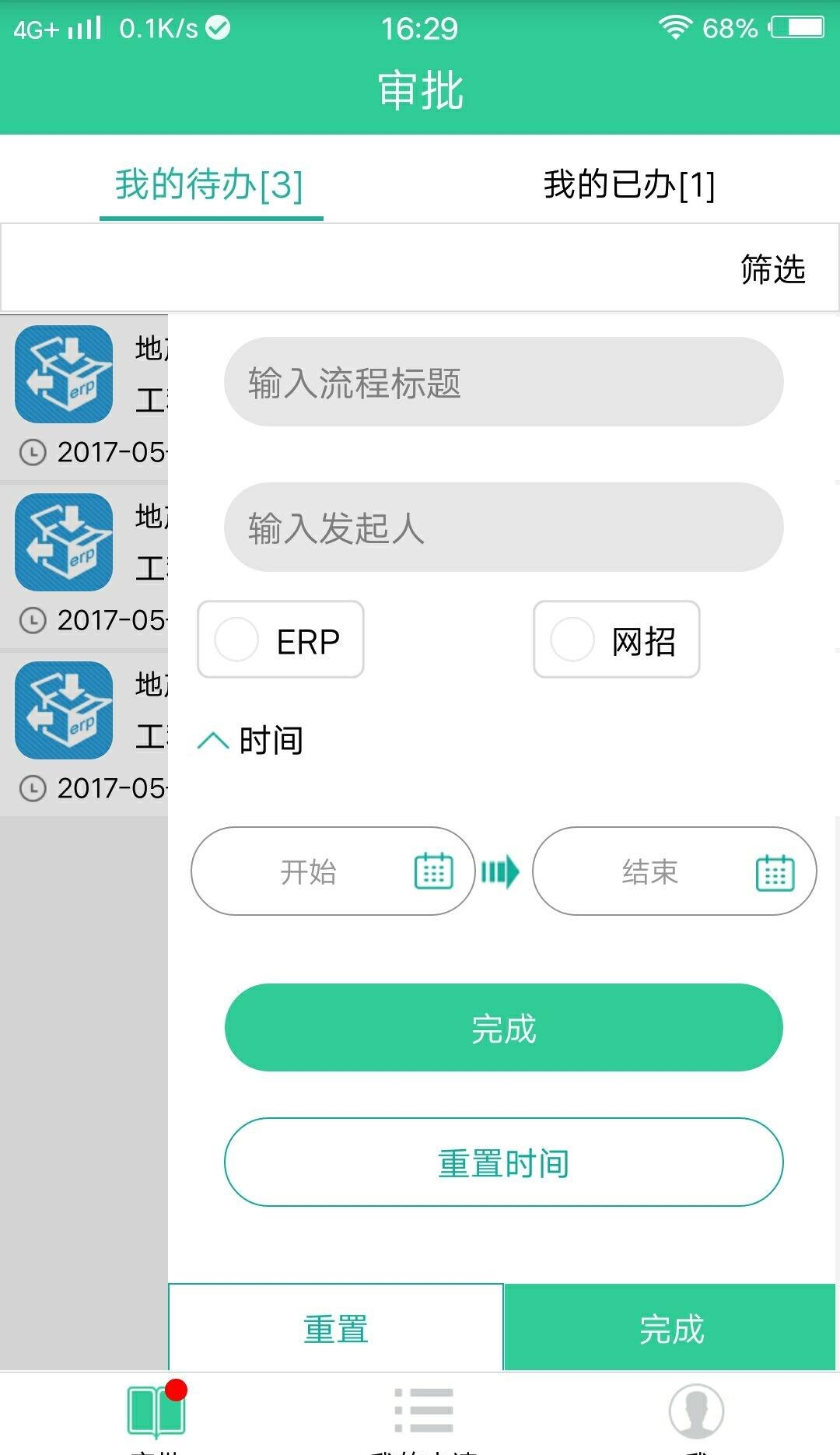Pick an end date in 结束

(674, 871)
